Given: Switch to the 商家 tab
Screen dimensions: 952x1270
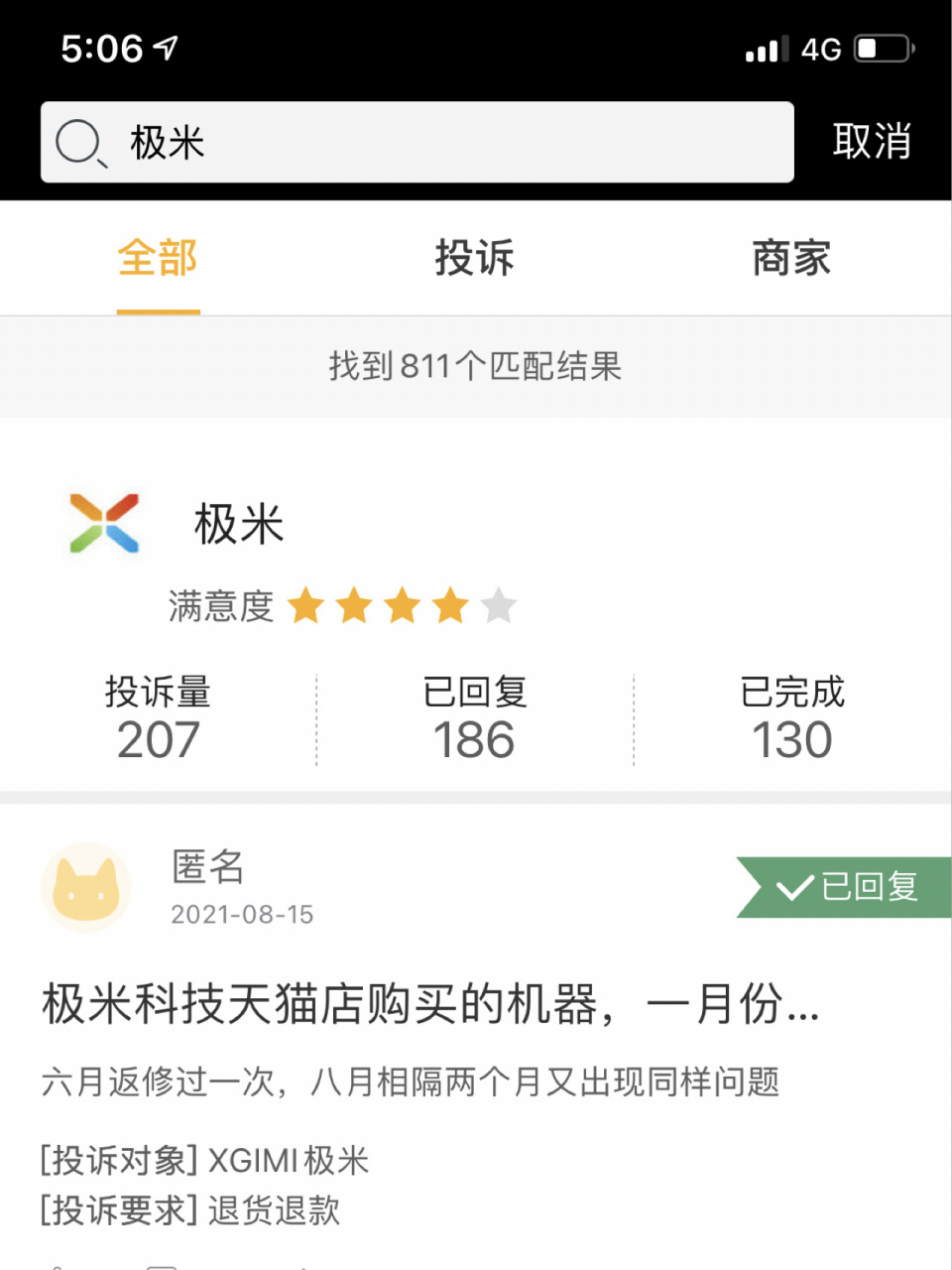Looking at the screenshot, I should 792,258.
